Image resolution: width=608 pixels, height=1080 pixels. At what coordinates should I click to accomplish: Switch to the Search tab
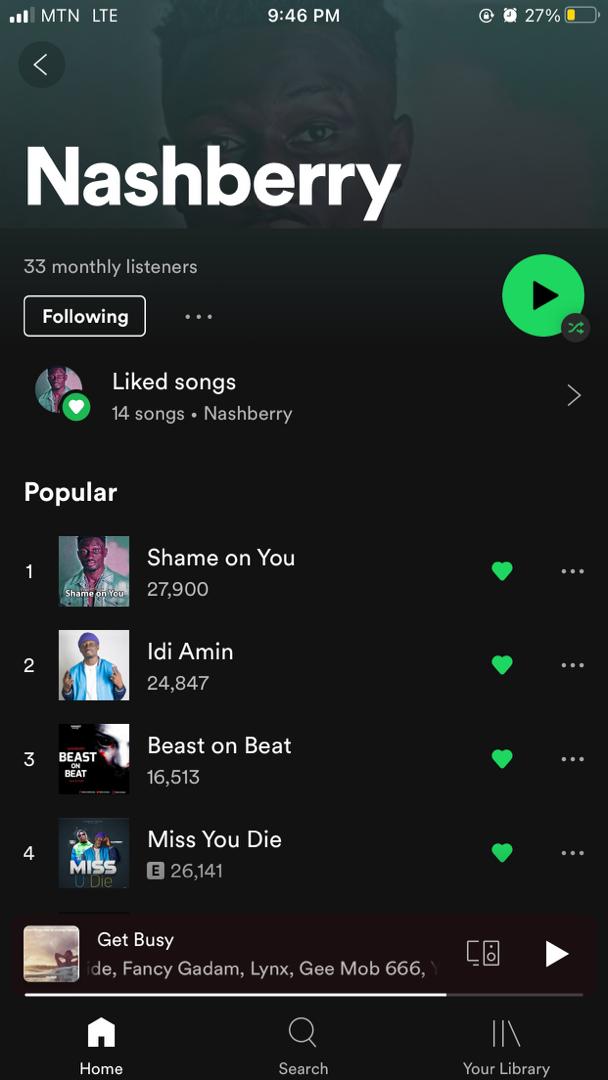tap(303, 1045)
